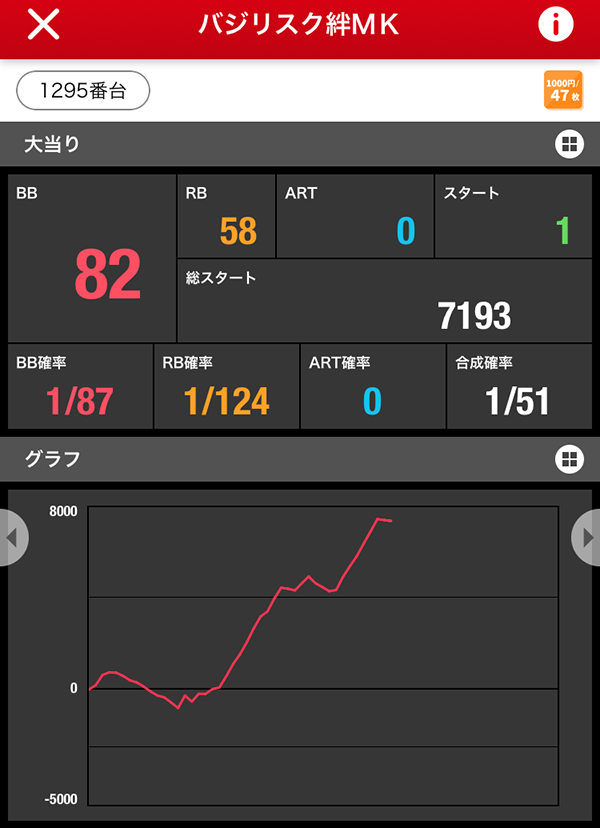Go to the next graph with right arrow
The height and width of the screenshot is (828, 600).
pyautogui.click(x=587, y=537)
